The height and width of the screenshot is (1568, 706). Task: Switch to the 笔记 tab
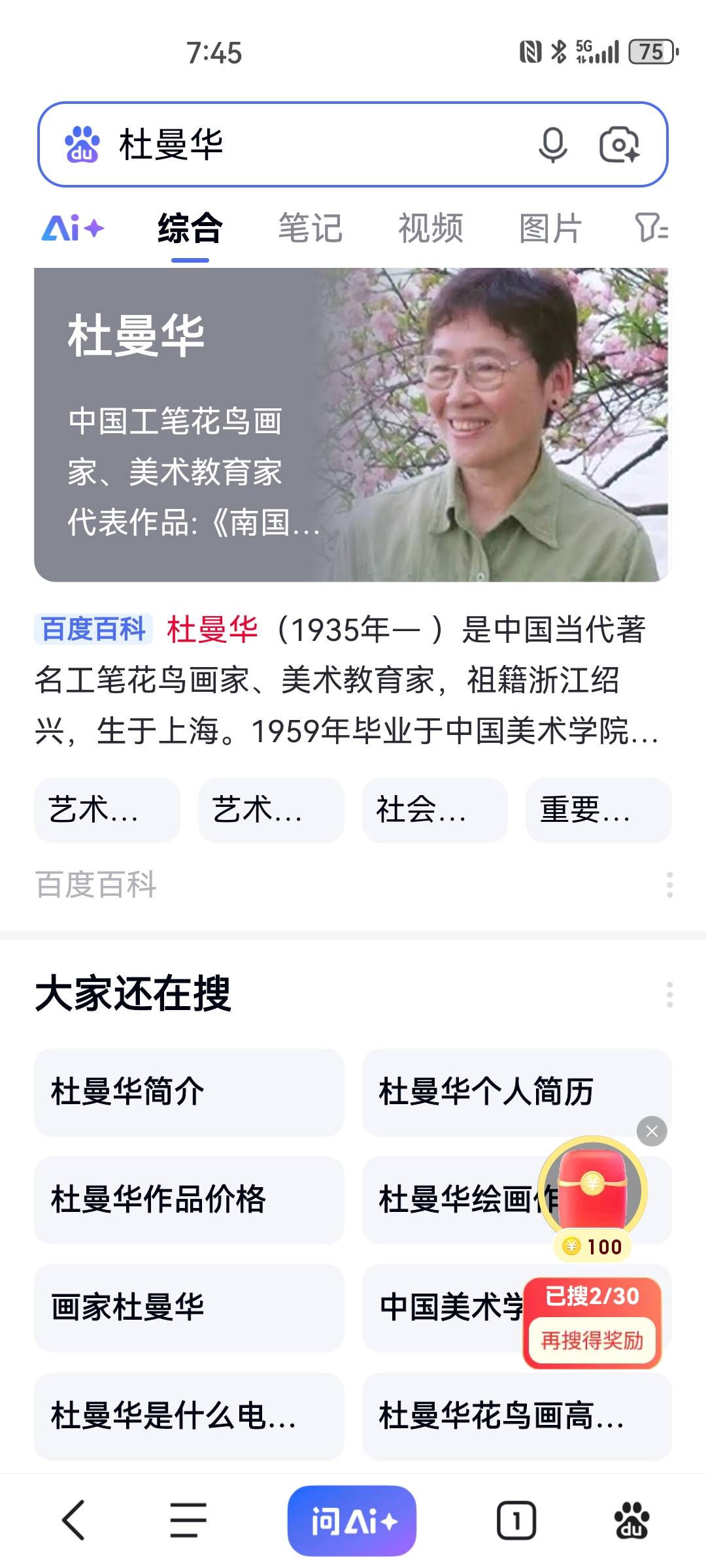310,229
